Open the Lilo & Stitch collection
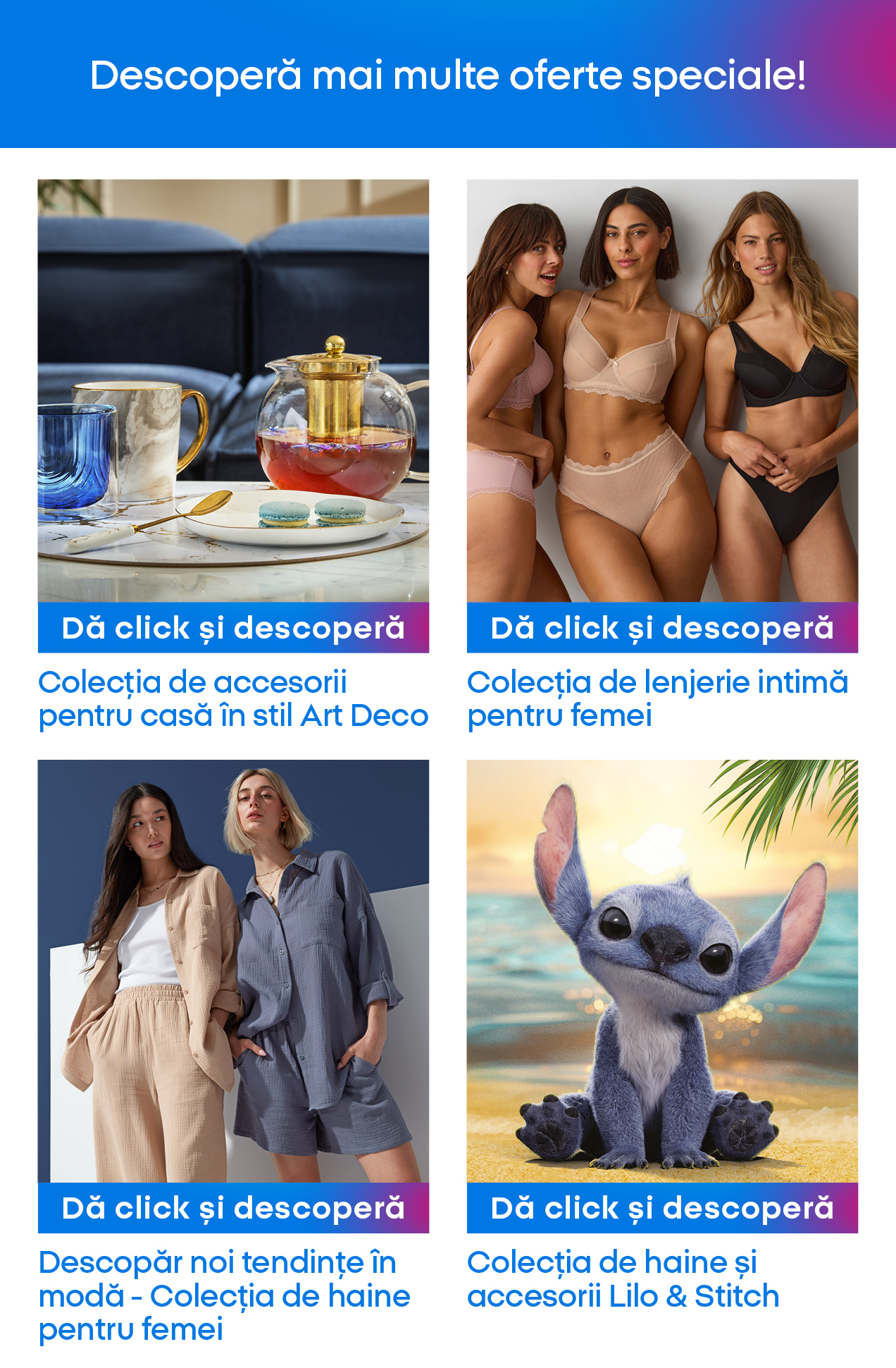The height and width of the screenshot is (1368, 896). coord(662,1208)
